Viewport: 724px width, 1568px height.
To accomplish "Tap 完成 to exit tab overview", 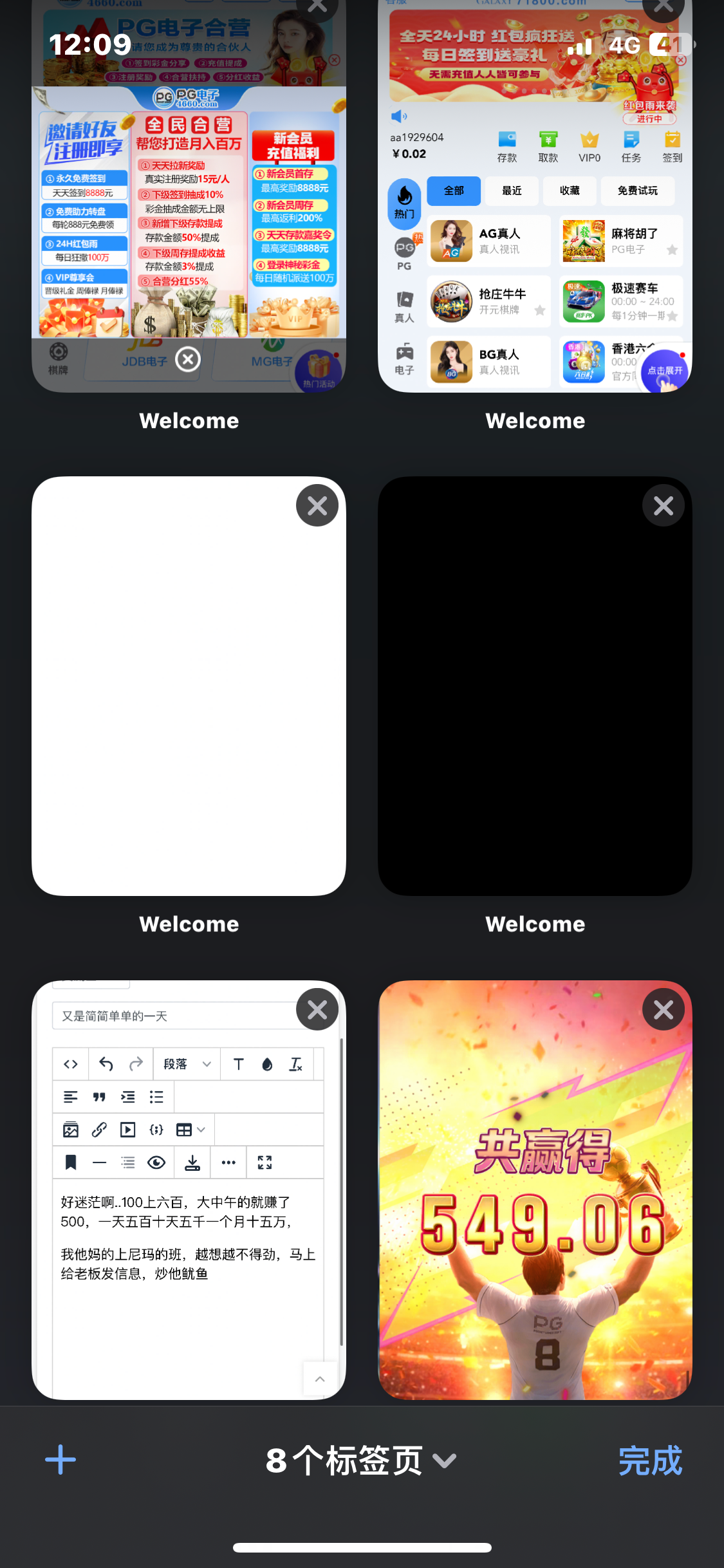I will coord(649,1461).
